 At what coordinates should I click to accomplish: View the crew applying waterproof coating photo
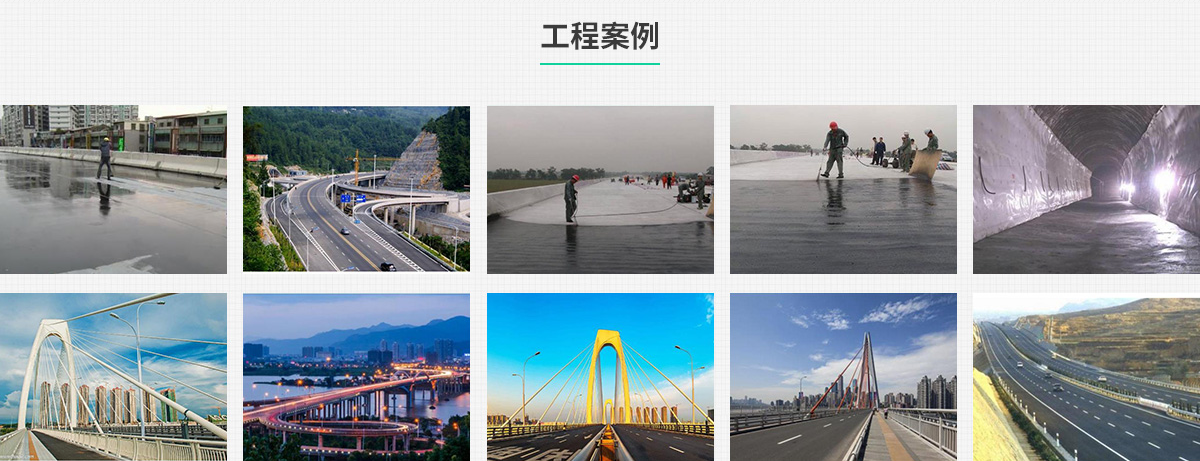pos(843,189)
